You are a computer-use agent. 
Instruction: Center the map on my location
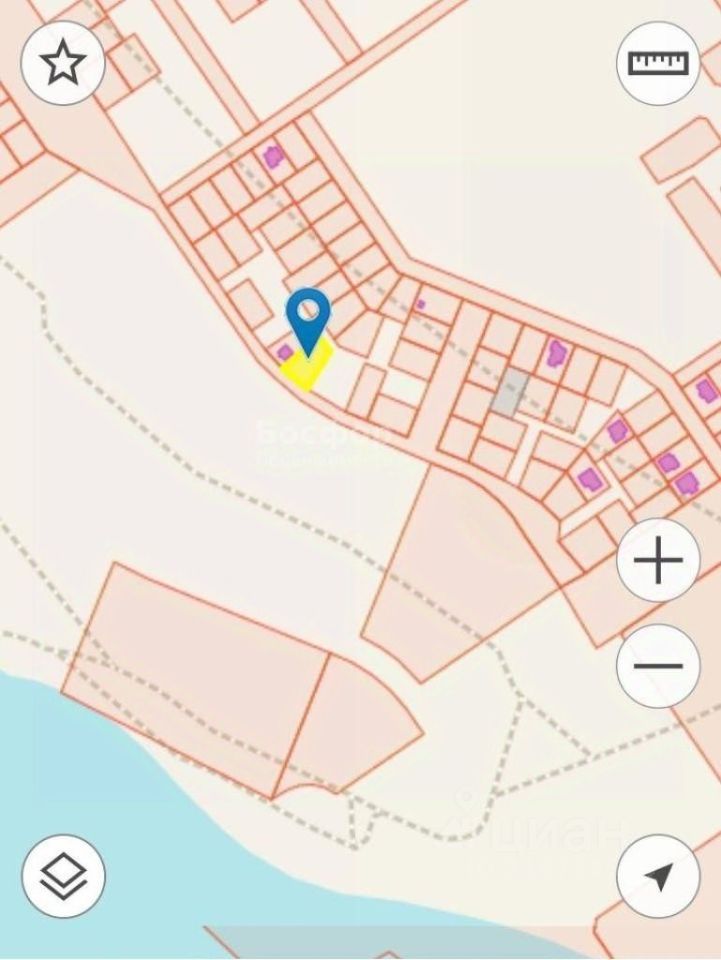click(658, 876)
